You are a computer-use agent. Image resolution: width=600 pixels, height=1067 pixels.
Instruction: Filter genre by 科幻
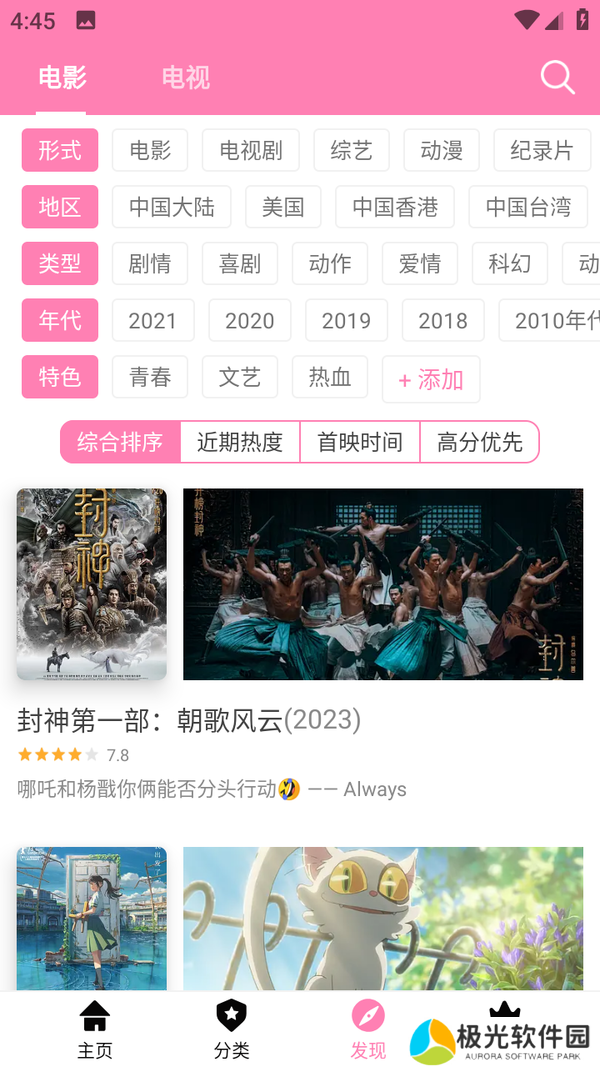tap(510, 264)
